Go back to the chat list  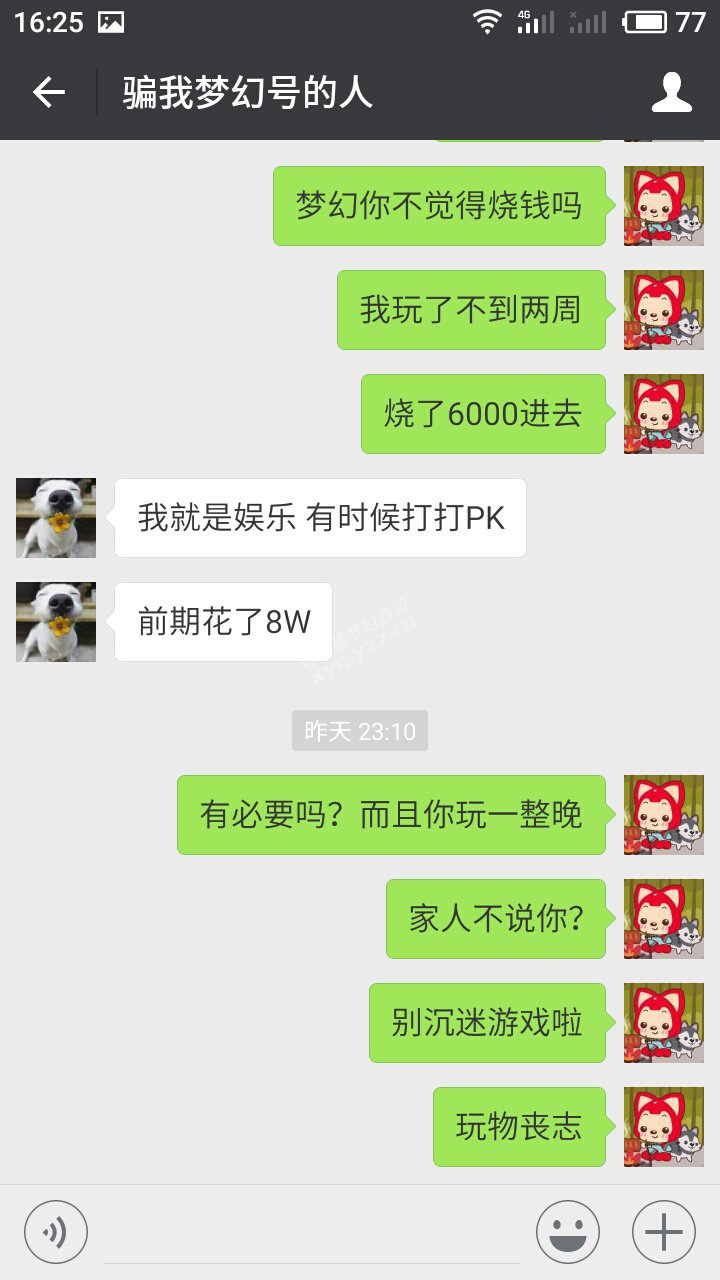pyautogui.click(x=48, y=93)
